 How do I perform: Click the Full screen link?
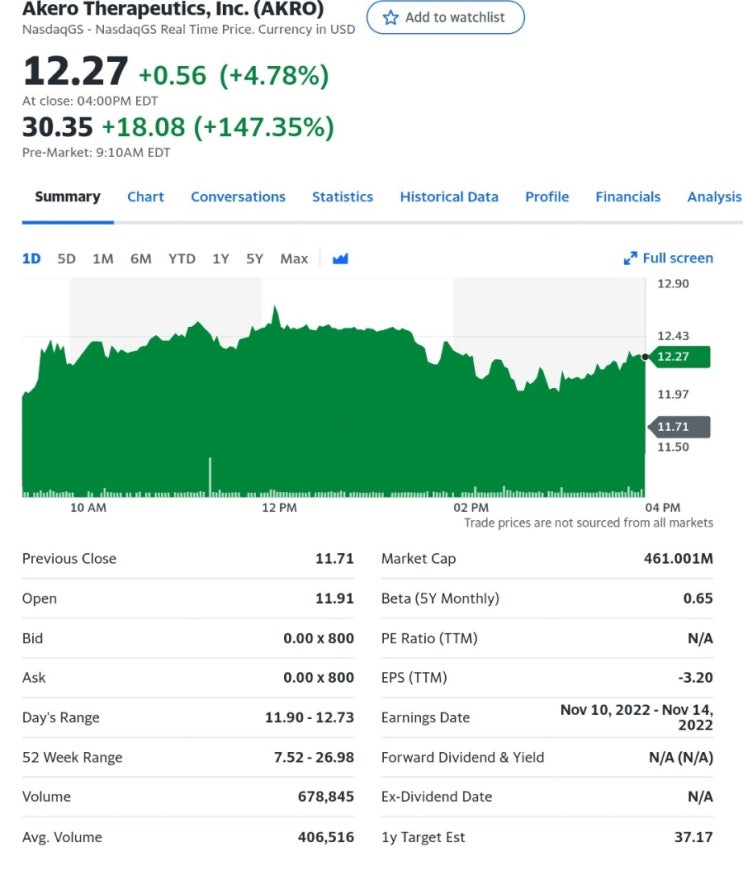pos(676,257)
